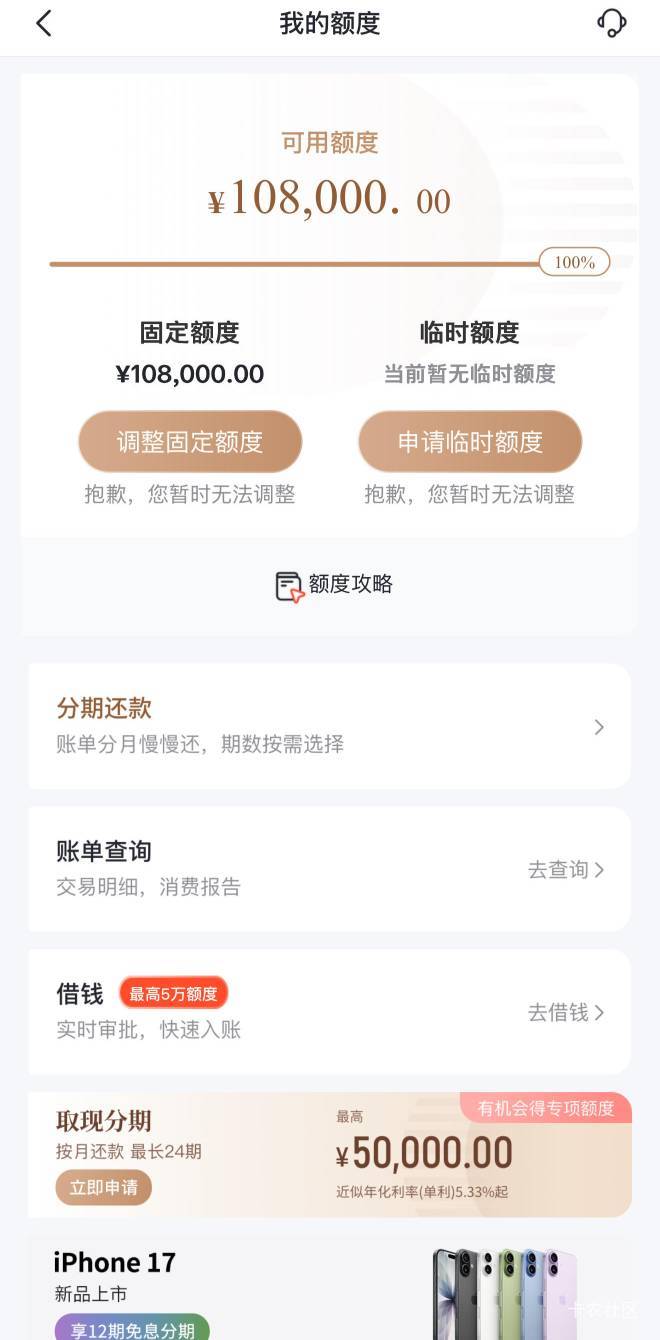Open 额度攻略 guide
Screen dimensions: 660x1340
[x=333, y=585]
